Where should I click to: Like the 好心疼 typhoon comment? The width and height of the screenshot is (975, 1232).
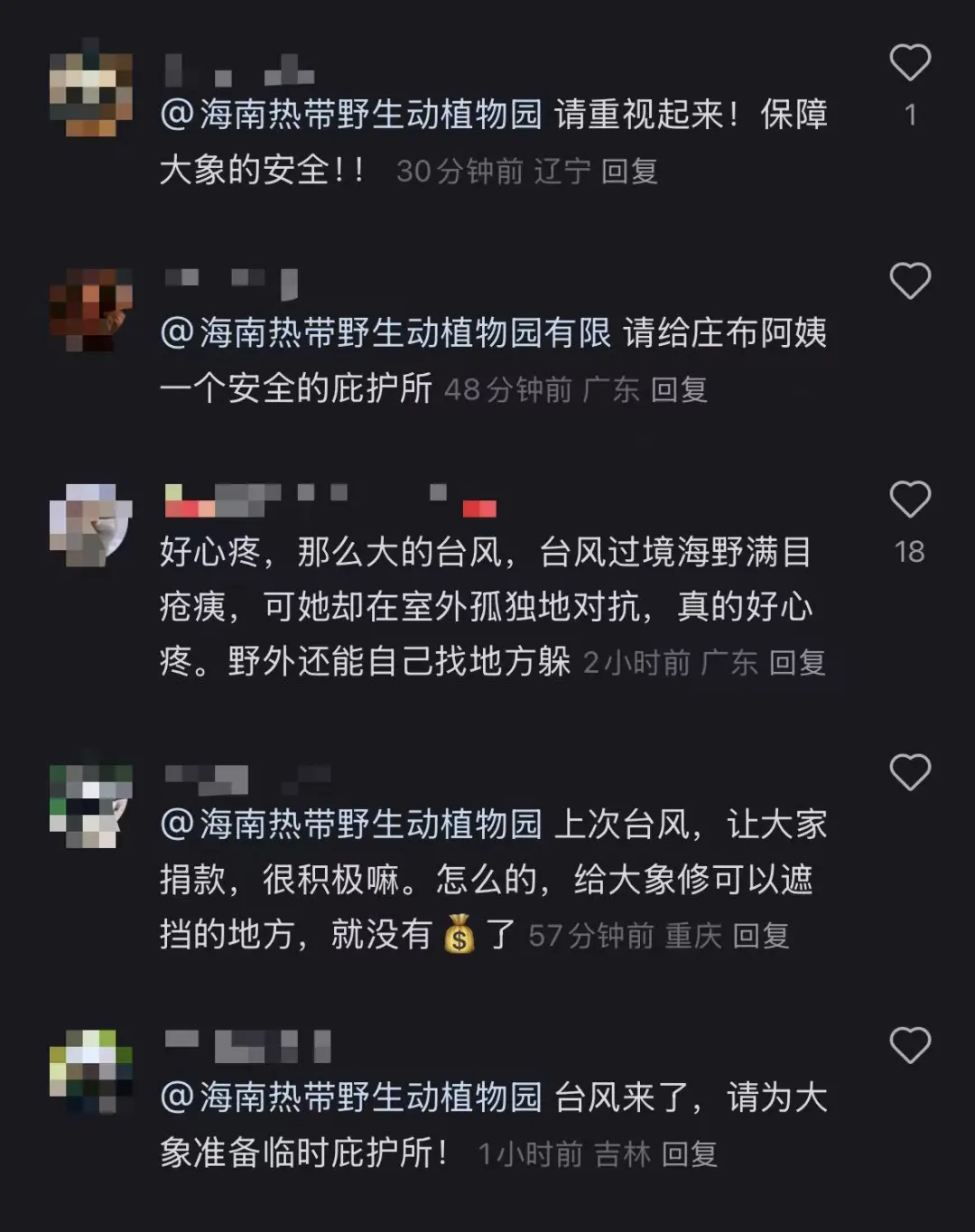909,499
